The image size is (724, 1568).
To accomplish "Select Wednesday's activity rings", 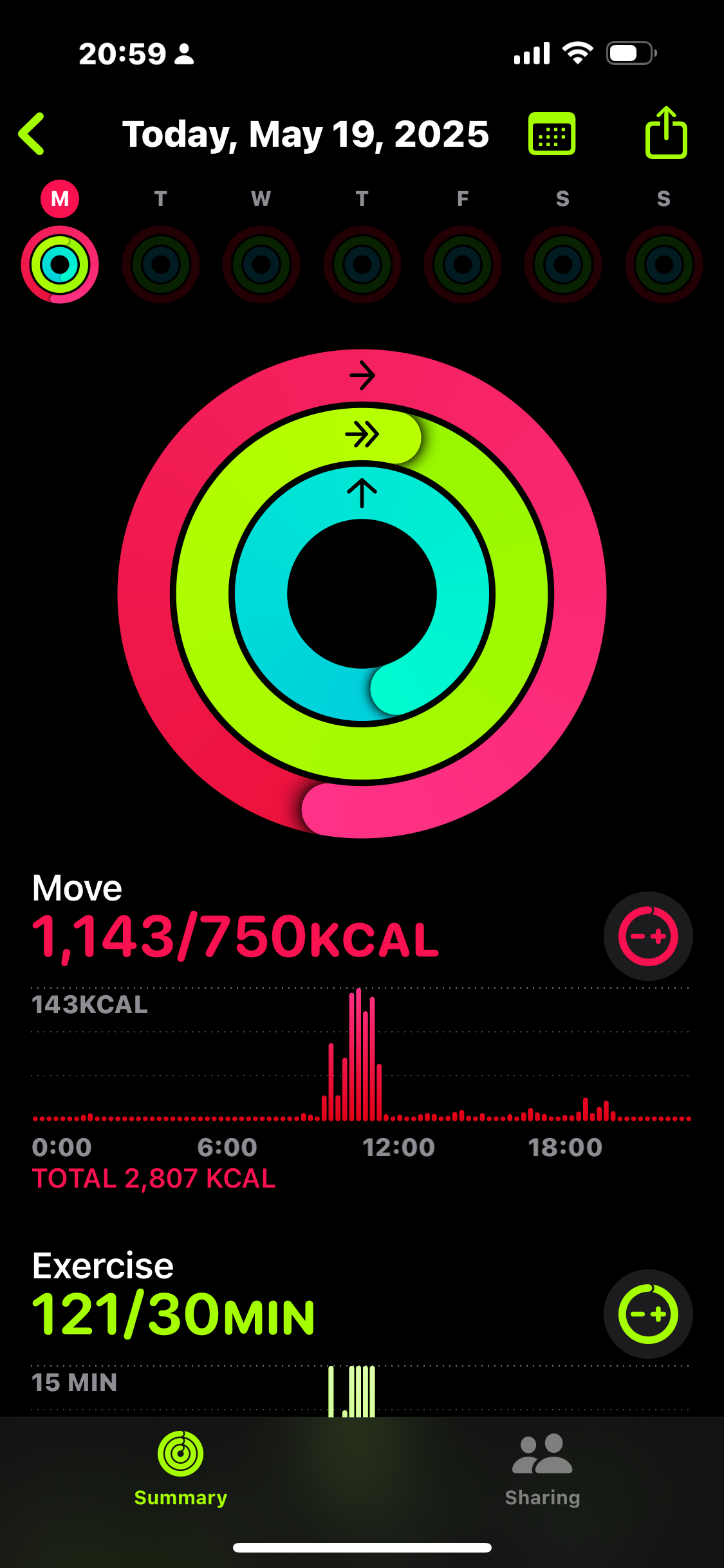I will [261, 265].
